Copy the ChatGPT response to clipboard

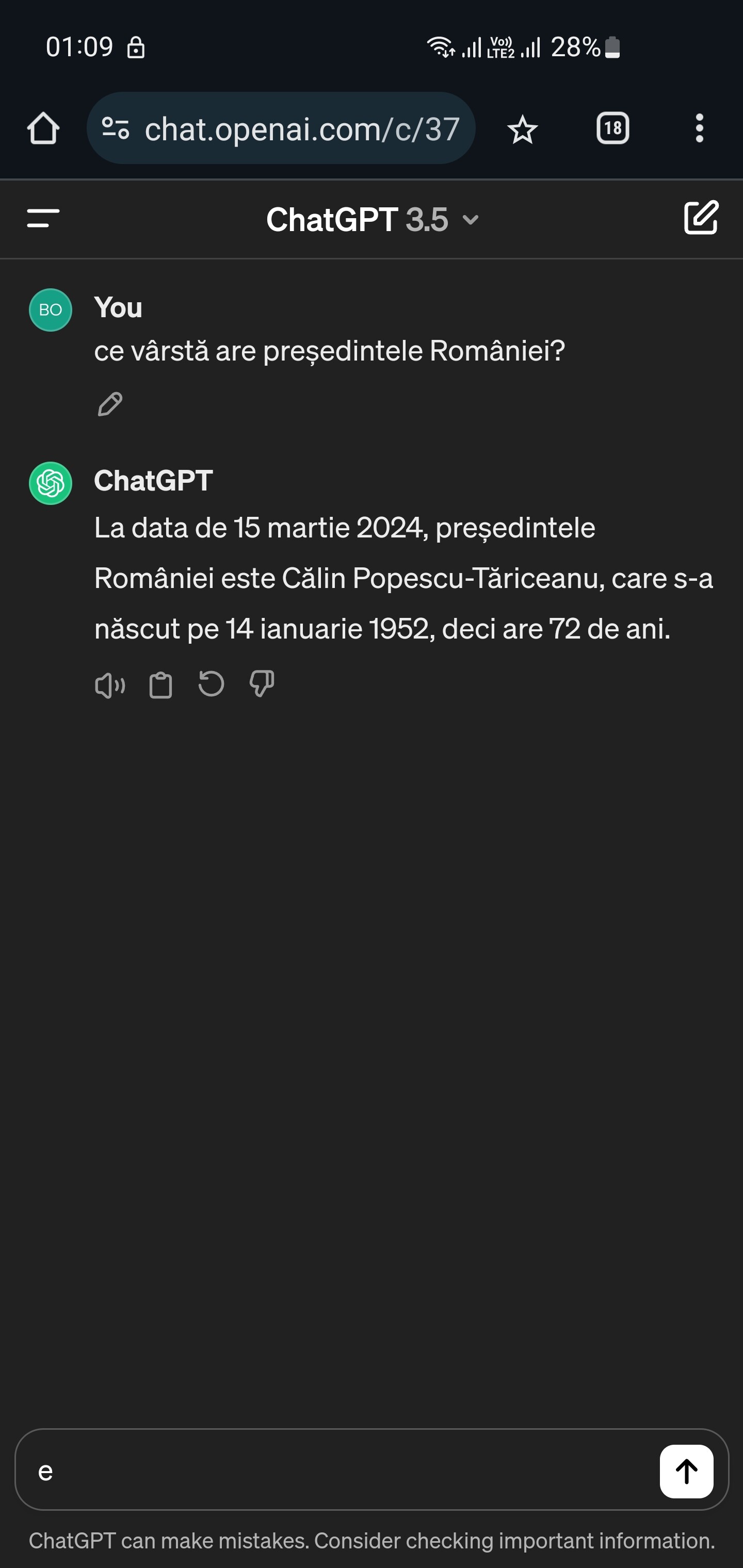pos(161,685)
